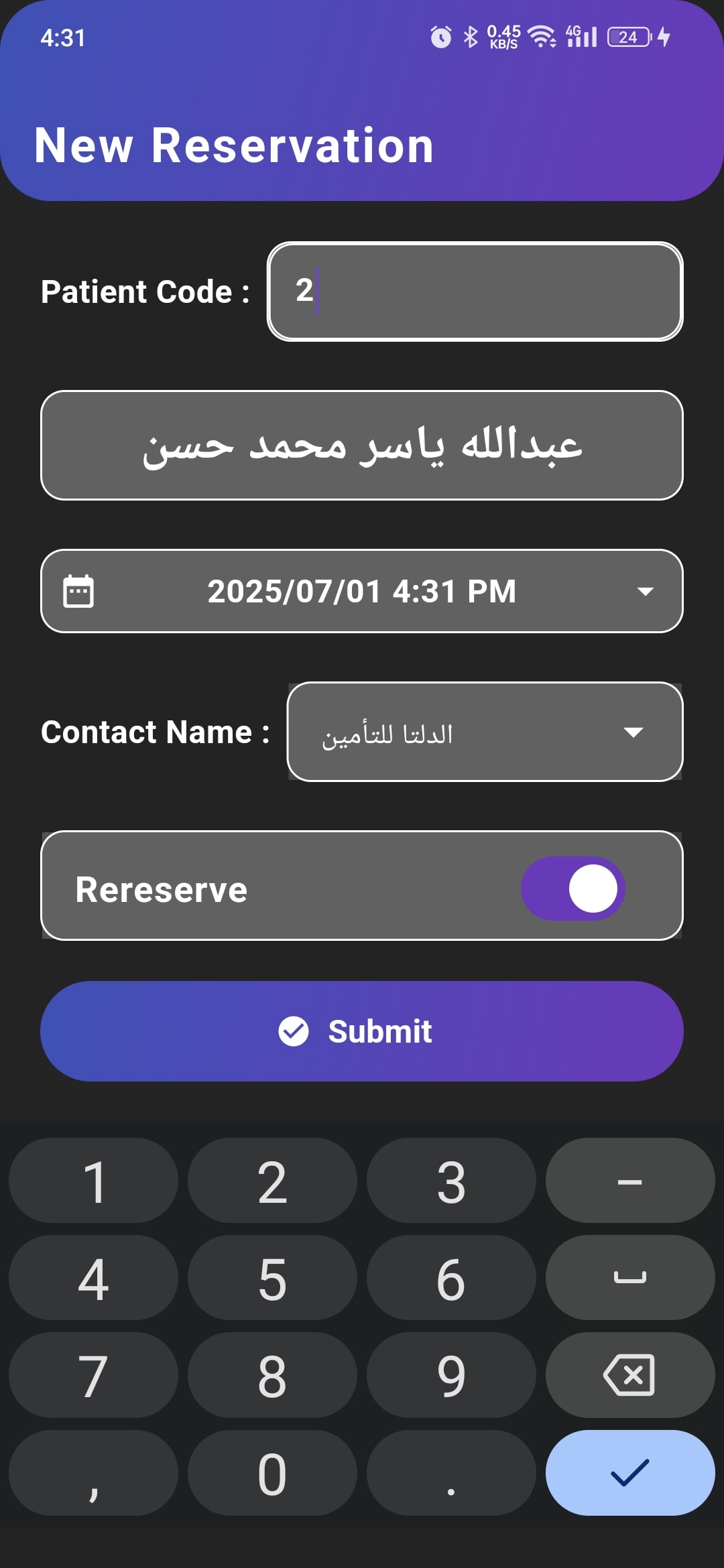The height and width of the screenshot is (1568, 724).
Task: Tap the alarm clock icon in the status bar
Action: pyautogui.click(x=442, y=37)
